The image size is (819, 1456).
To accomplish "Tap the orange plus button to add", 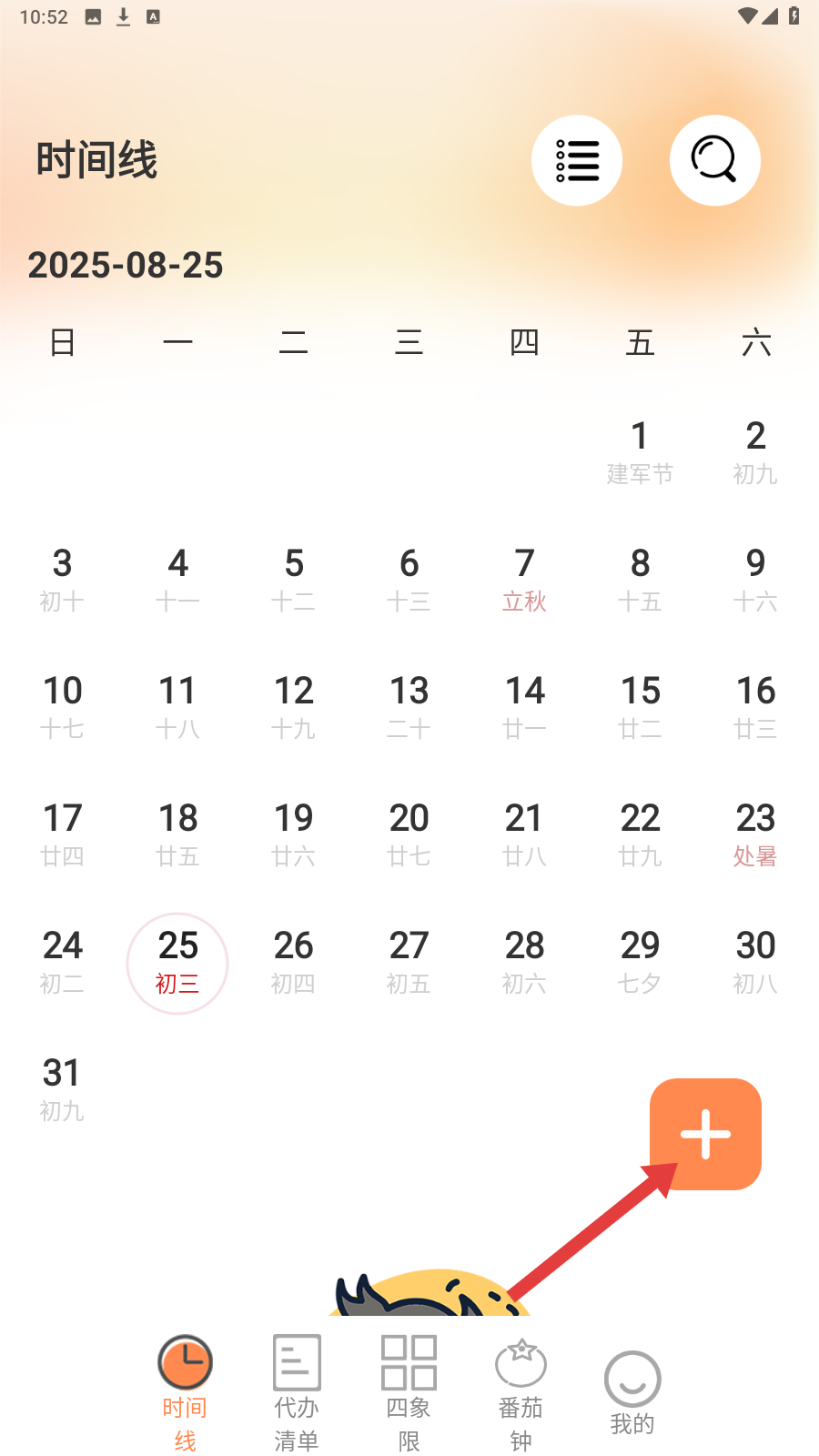I will point(705,1134).
